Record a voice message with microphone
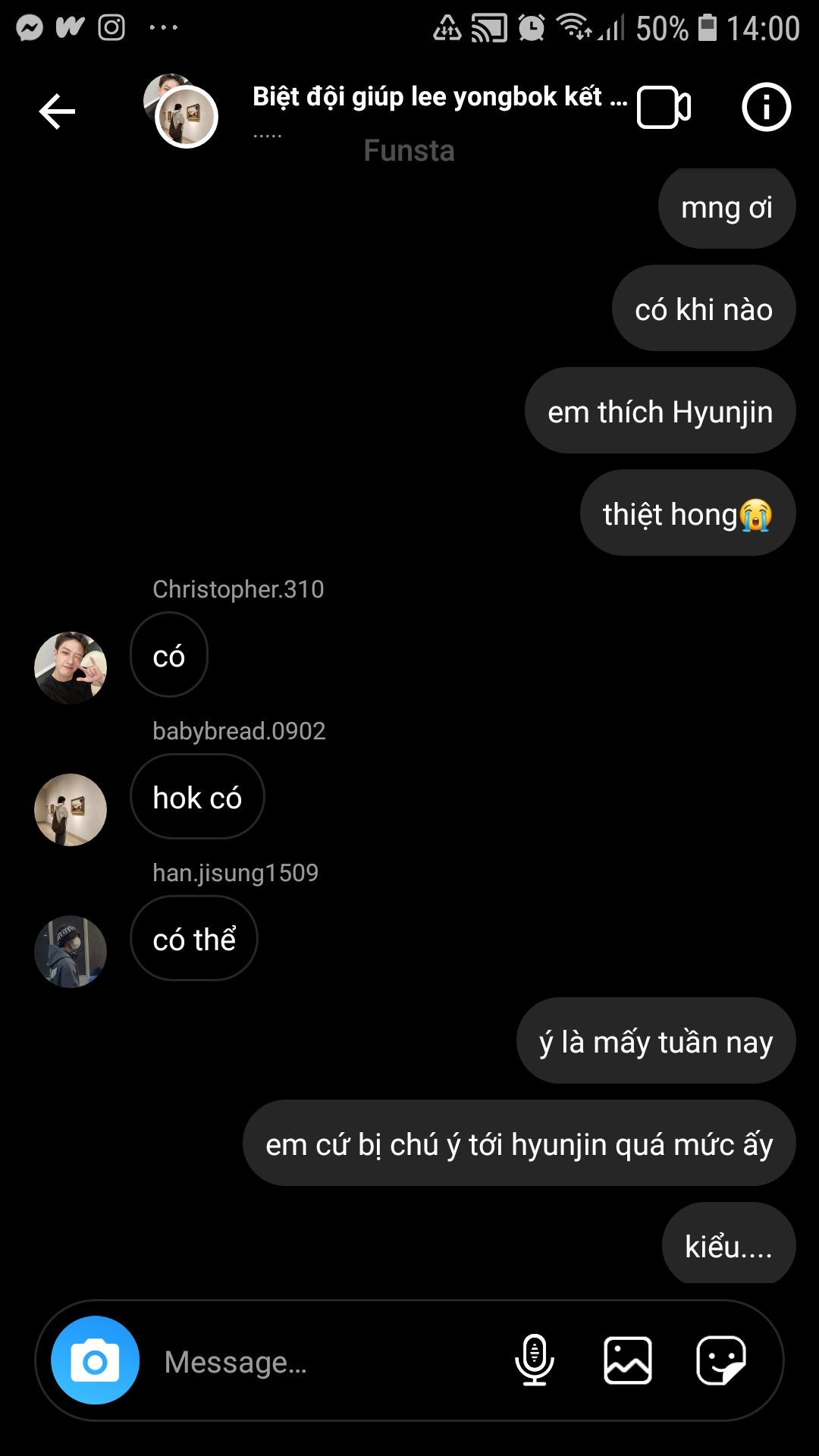This screenshot has width=819, height=1456. [x=535, y=1360]
